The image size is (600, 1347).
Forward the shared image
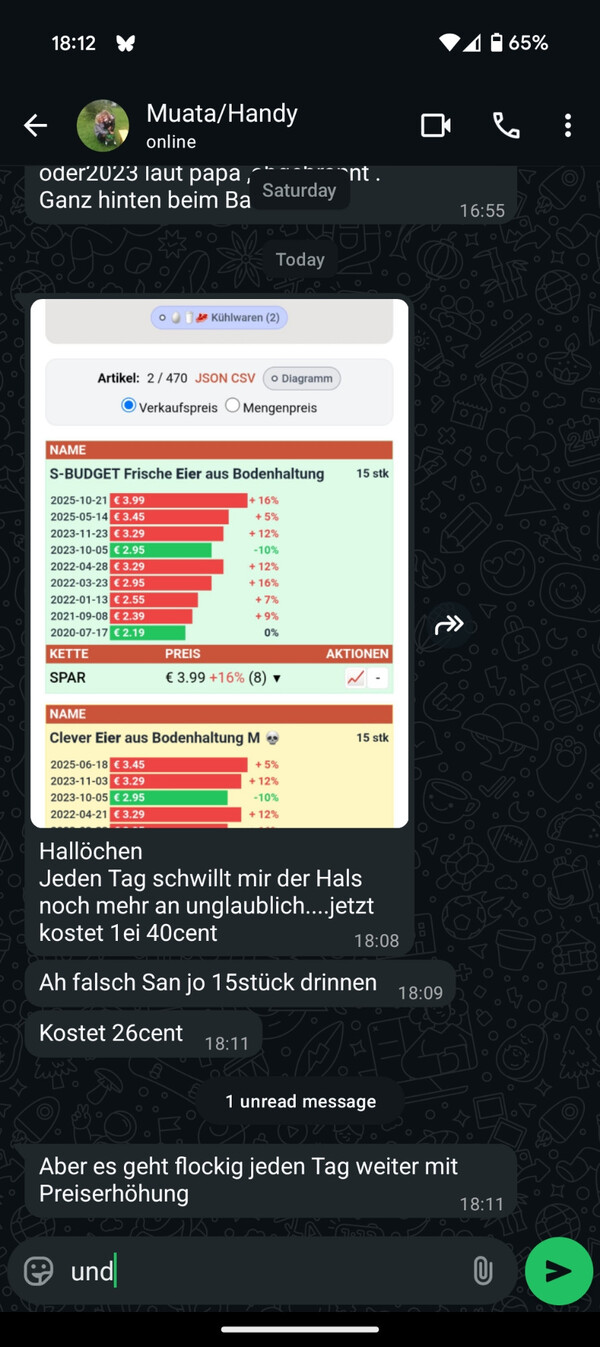click(x=449, y=625)
